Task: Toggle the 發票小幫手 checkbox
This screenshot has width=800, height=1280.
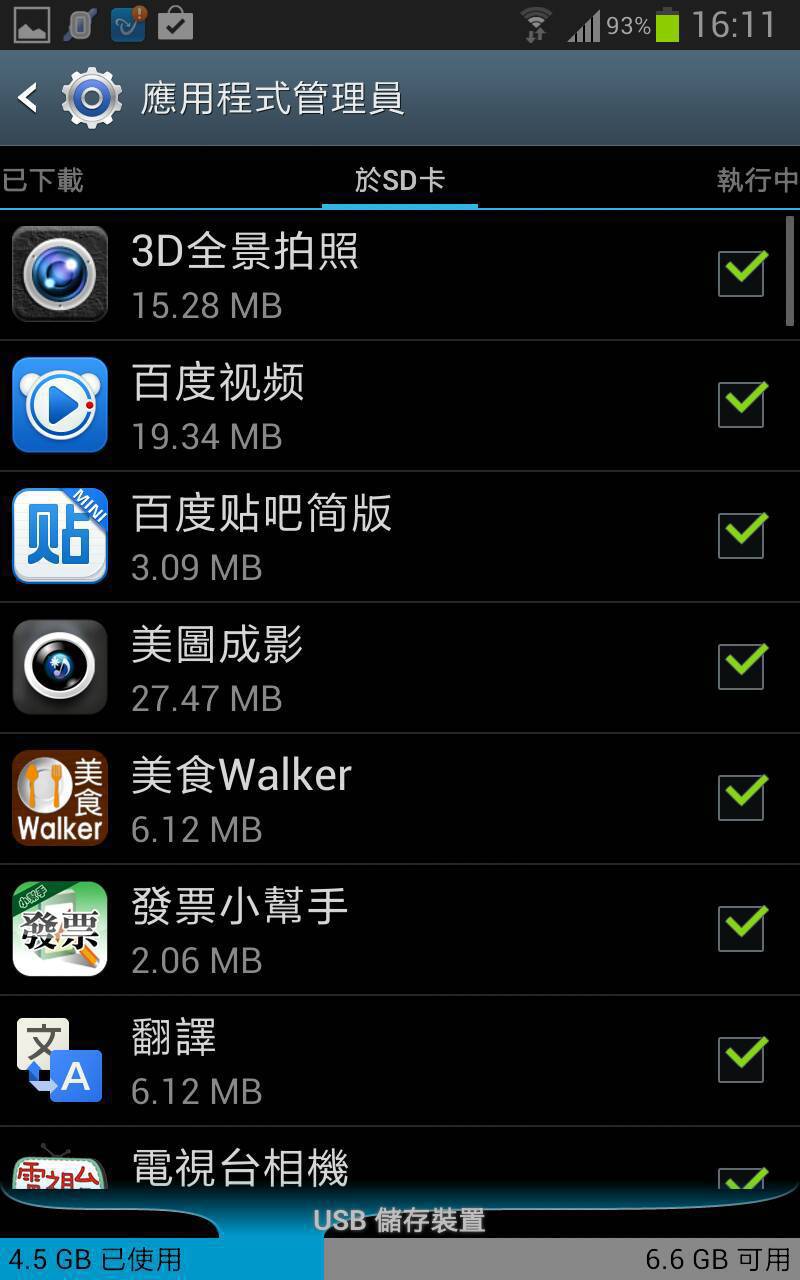Action: 742,928
